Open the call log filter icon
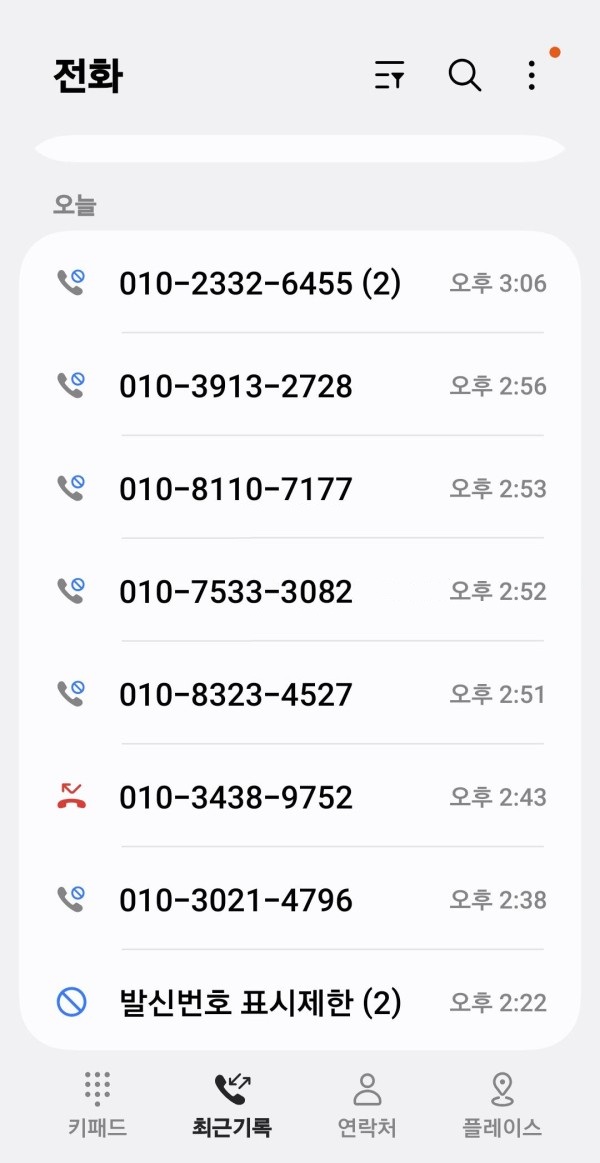This screenshot has height=1163, width=600. 390,76
